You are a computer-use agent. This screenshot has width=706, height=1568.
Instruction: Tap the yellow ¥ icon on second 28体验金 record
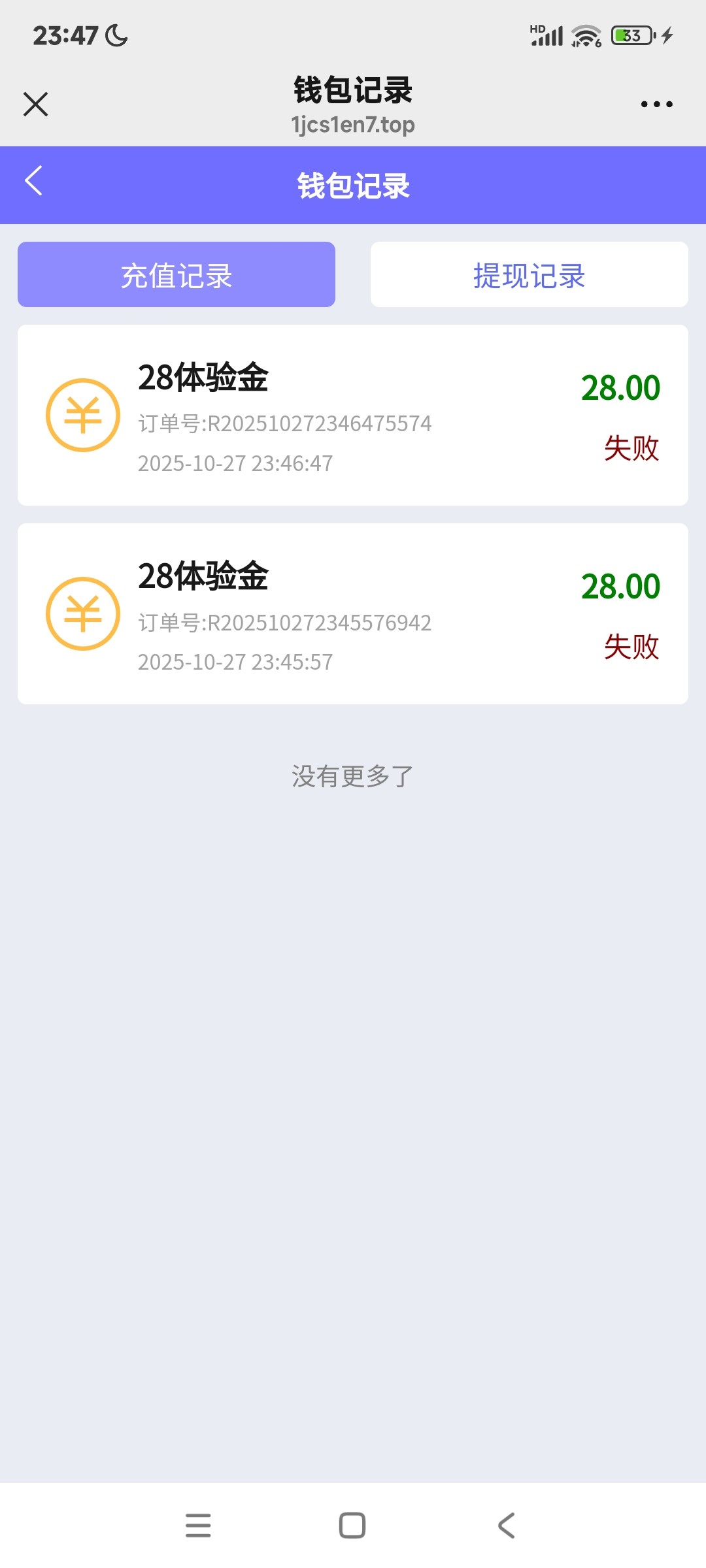coord(82,614)
